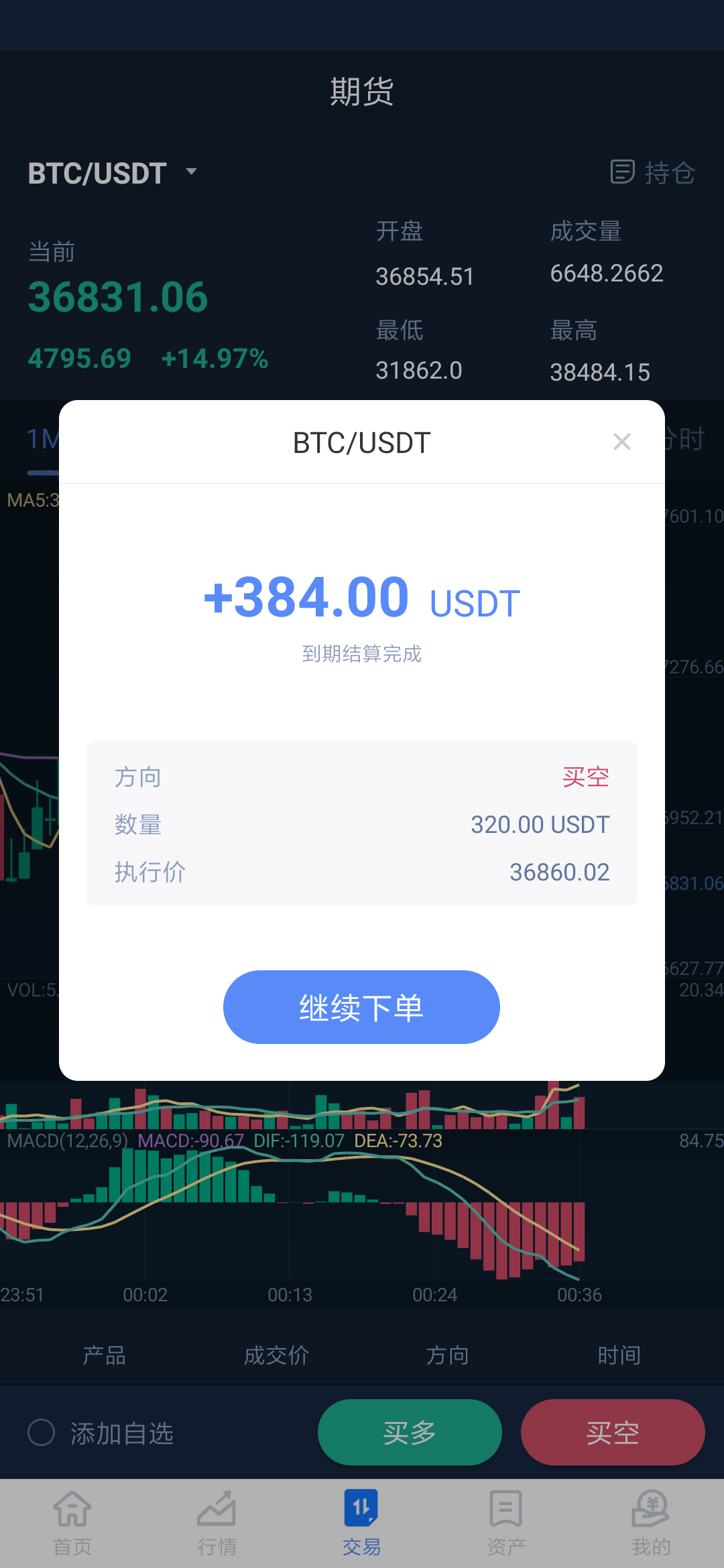Open the 资产 assets tab
This screenshot has width=724, height=1568.
coord(506,1522)
